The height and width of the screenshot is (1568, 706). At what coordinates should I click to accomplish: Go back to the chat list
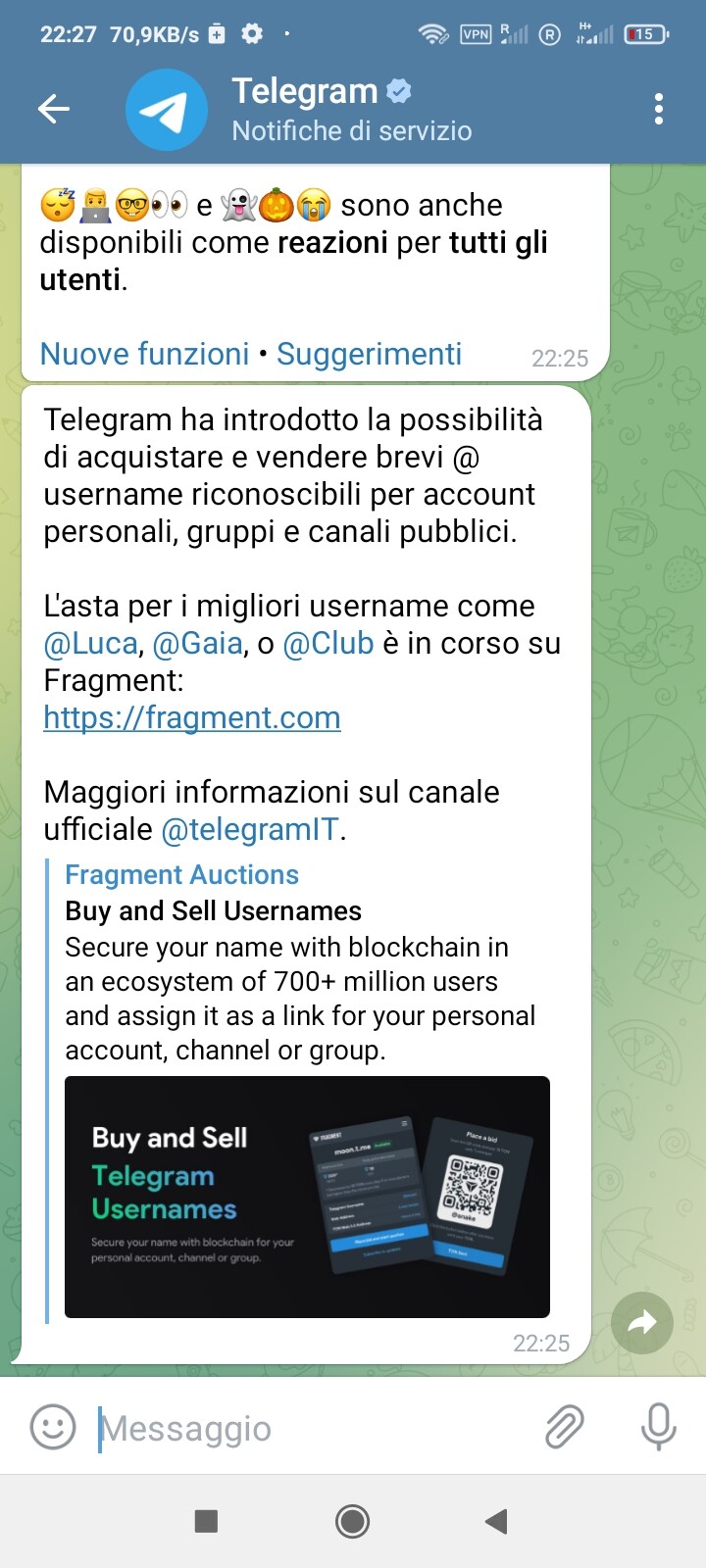[x=54, y=109]
